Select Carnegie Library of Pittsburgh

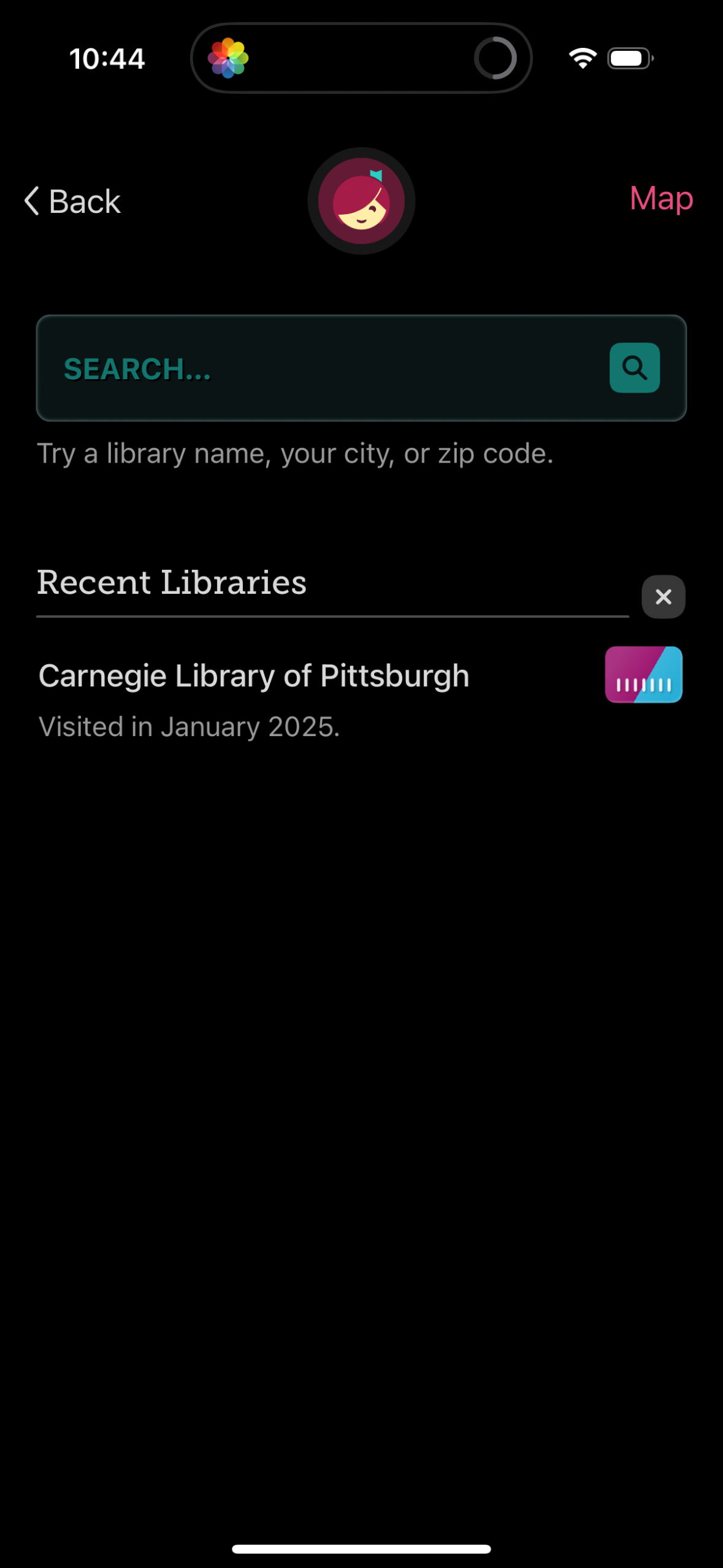click(x=253, y=675)
